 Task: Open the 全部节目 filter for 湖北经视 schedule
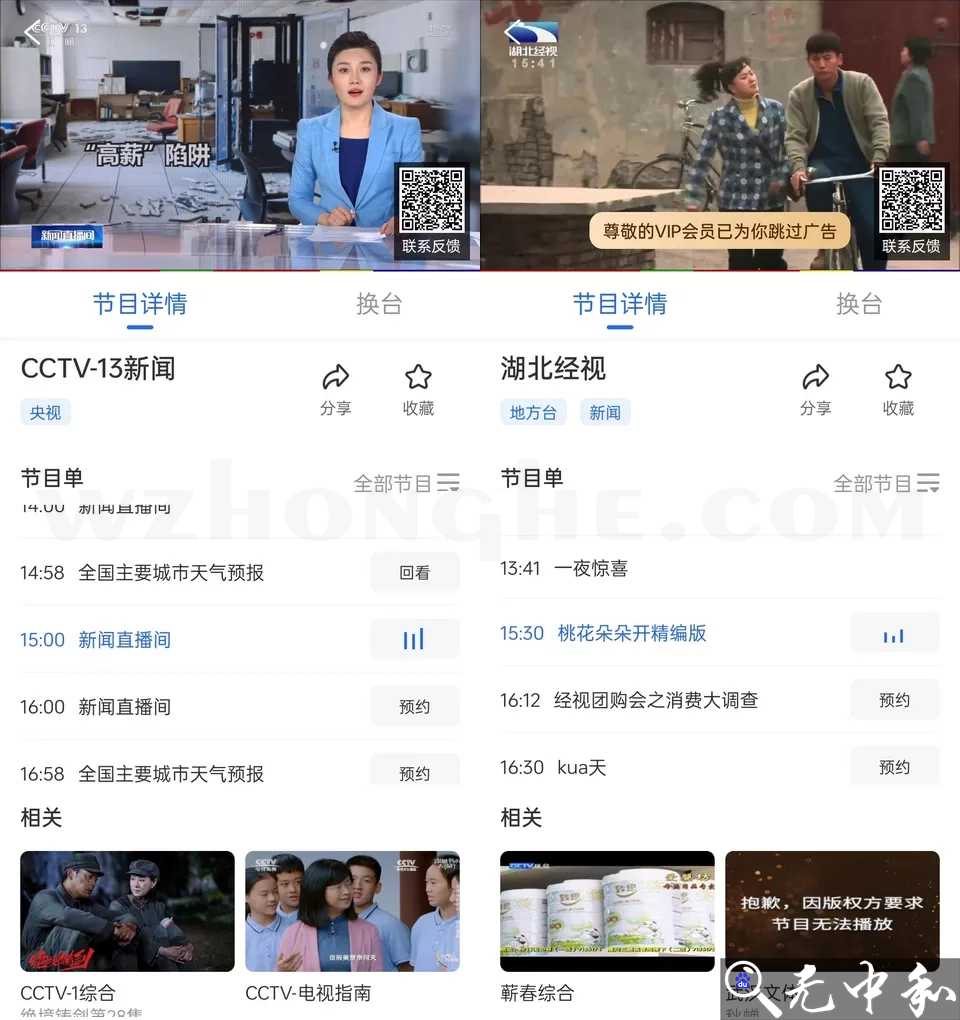pyautogui.click(x=888, y=482)
